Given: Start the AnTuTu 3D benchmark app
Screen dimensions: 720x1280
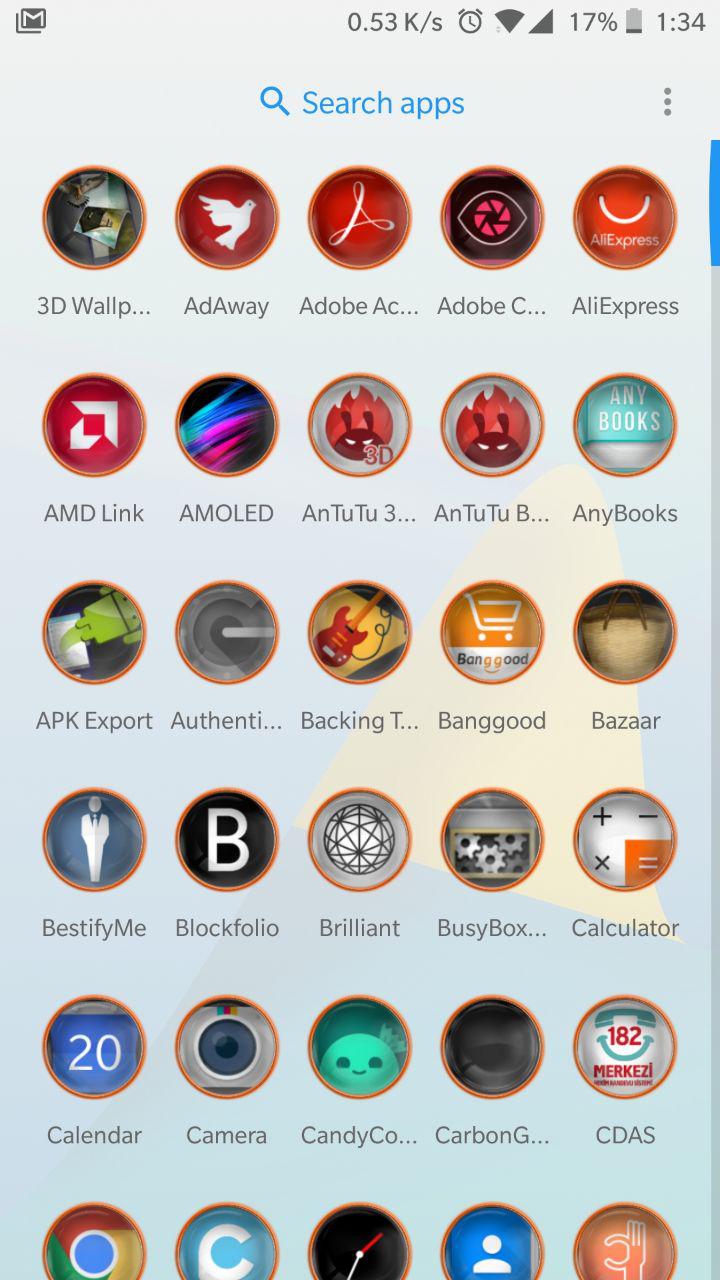Looking at the screenshot, I should coord(359,425).
